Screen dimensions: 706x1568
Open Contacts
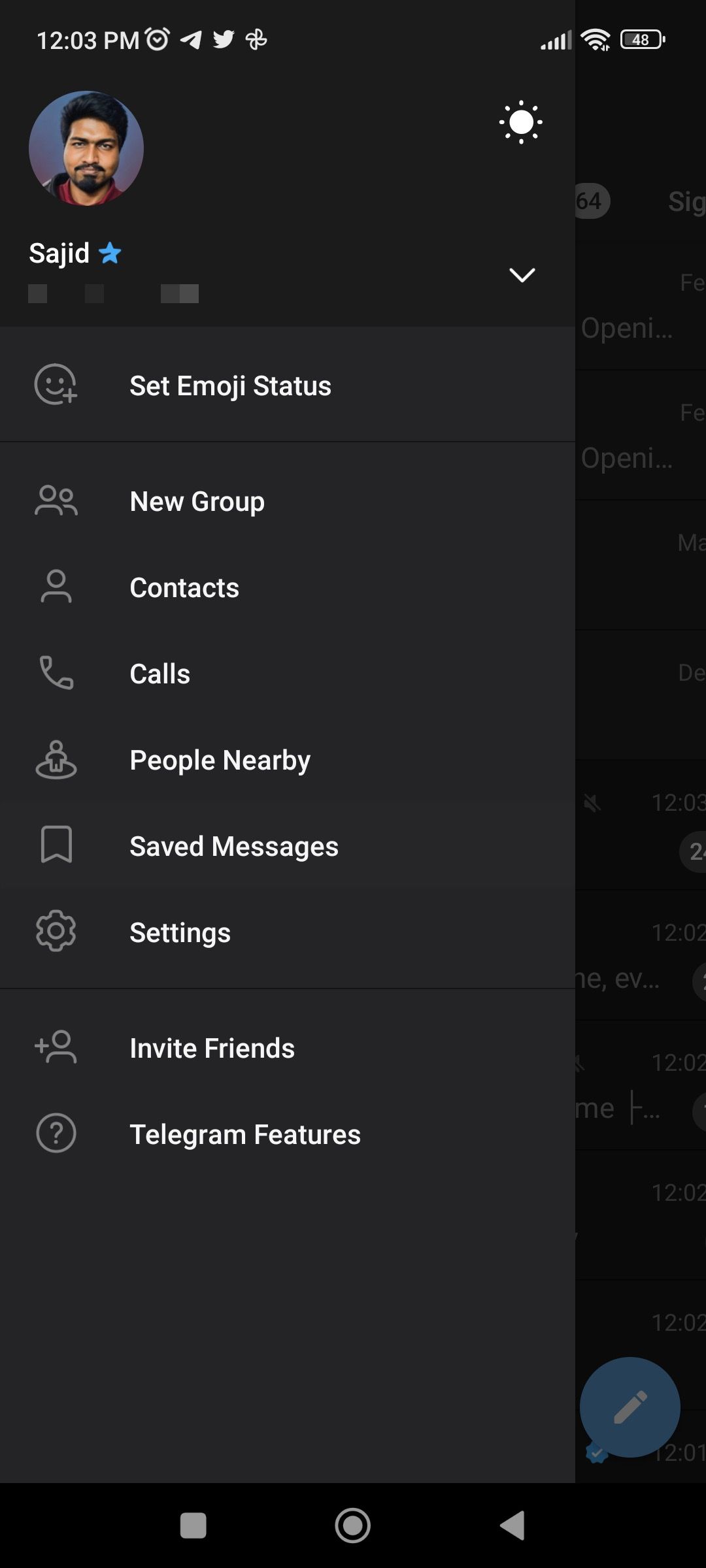pyautogui.click(x=184, y=588)
